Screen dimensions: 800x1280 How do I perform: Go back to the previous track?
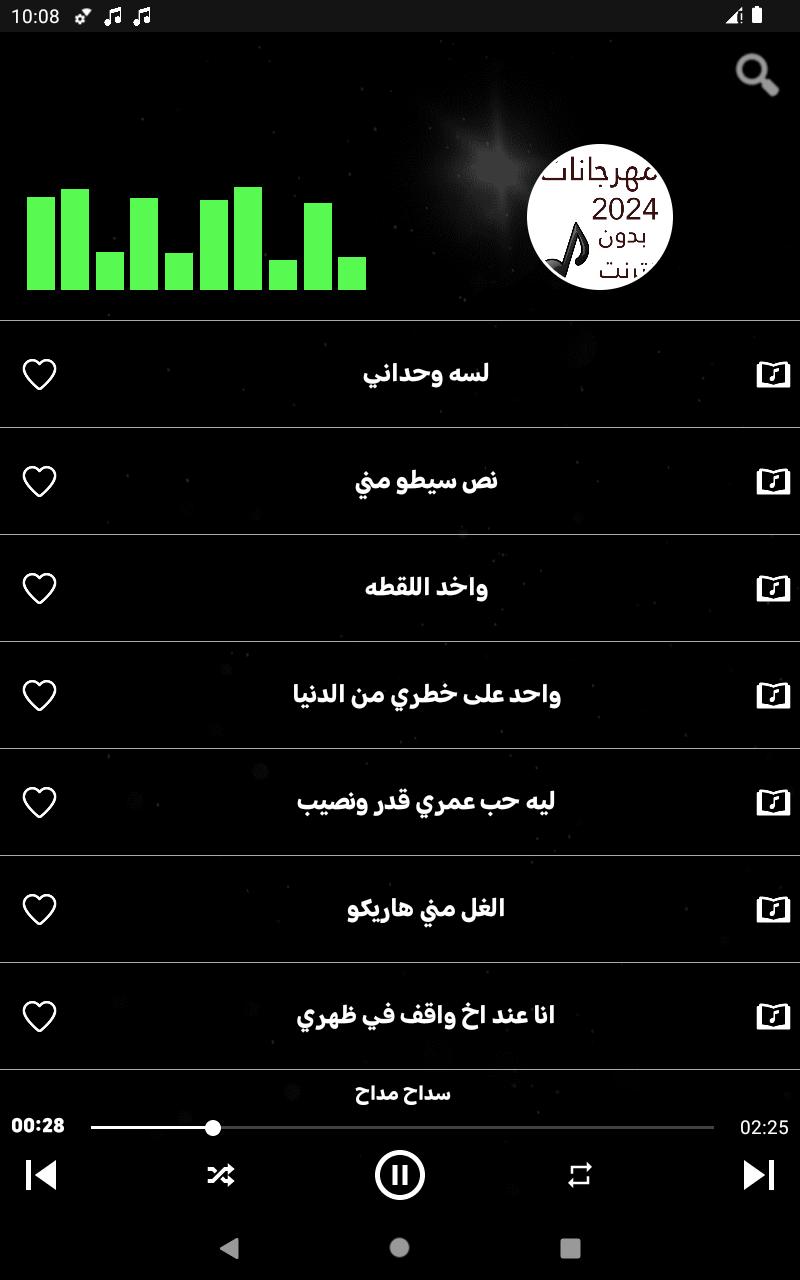[41, 1175]
